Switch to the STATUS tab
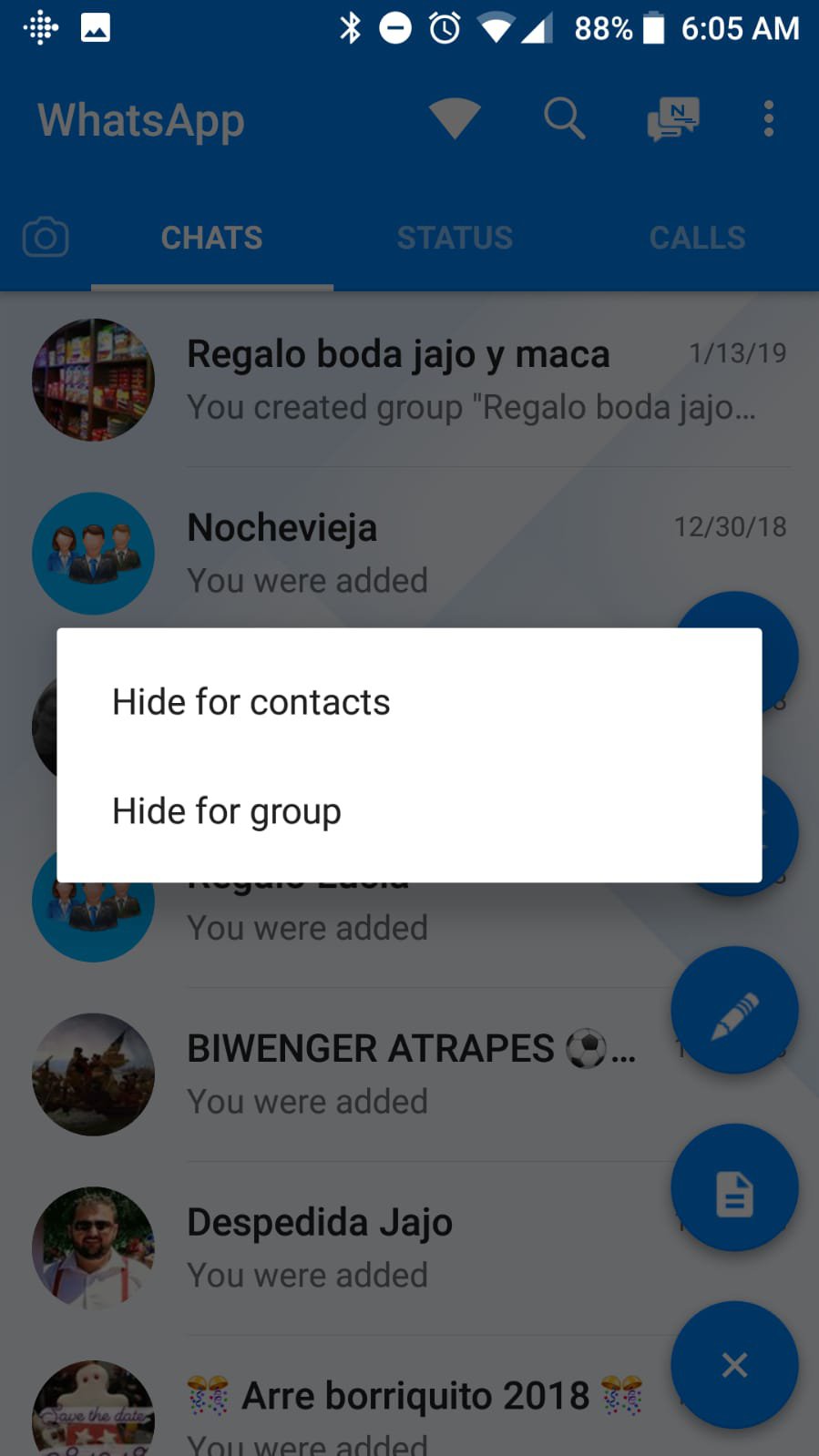Screen dimensions: 819x1456 tap(455, 238)
